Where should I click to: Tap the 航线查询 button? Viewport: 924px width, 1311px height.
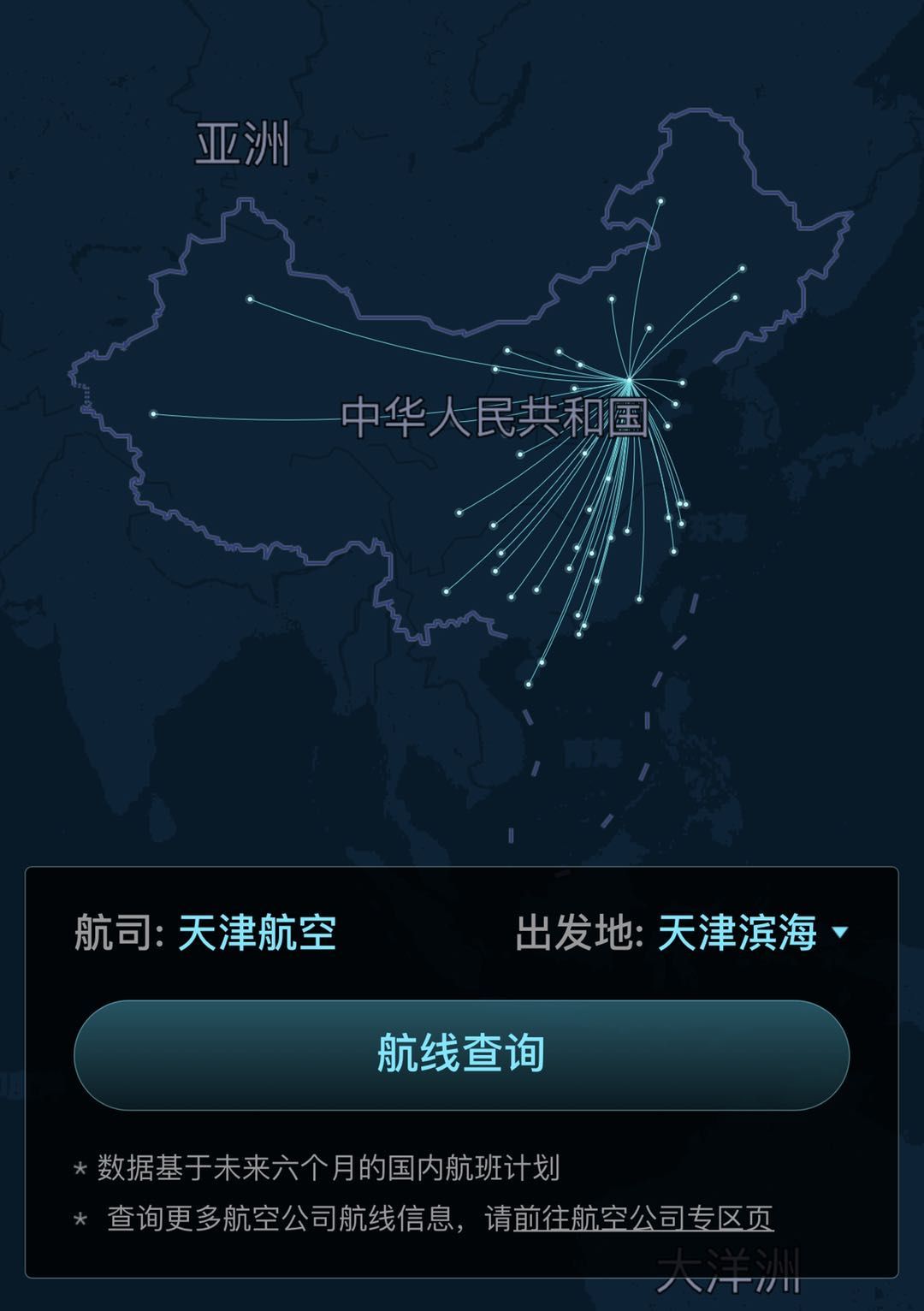[x=461, y=1054]
